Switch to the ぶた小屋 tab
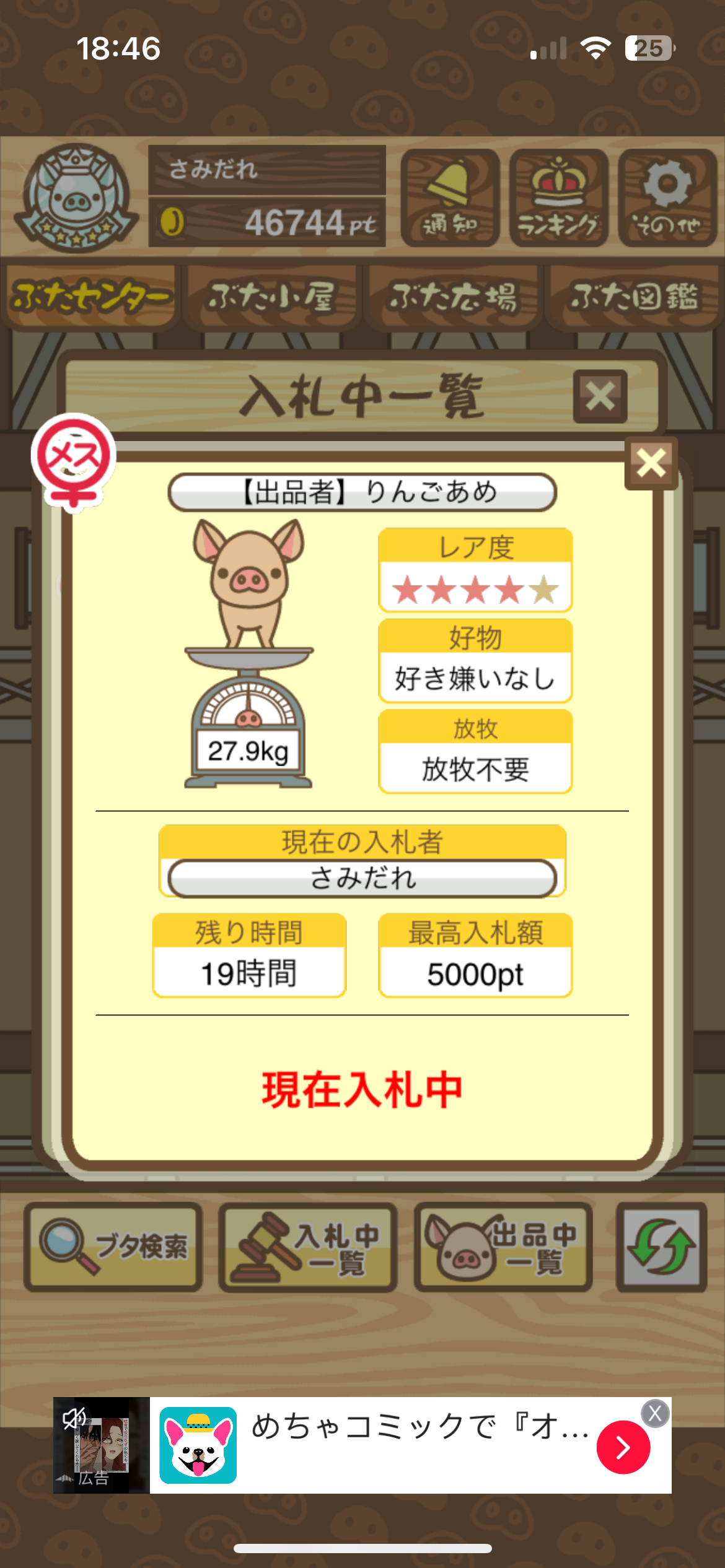Screen dimensions: 725x1568 [271, 297]
